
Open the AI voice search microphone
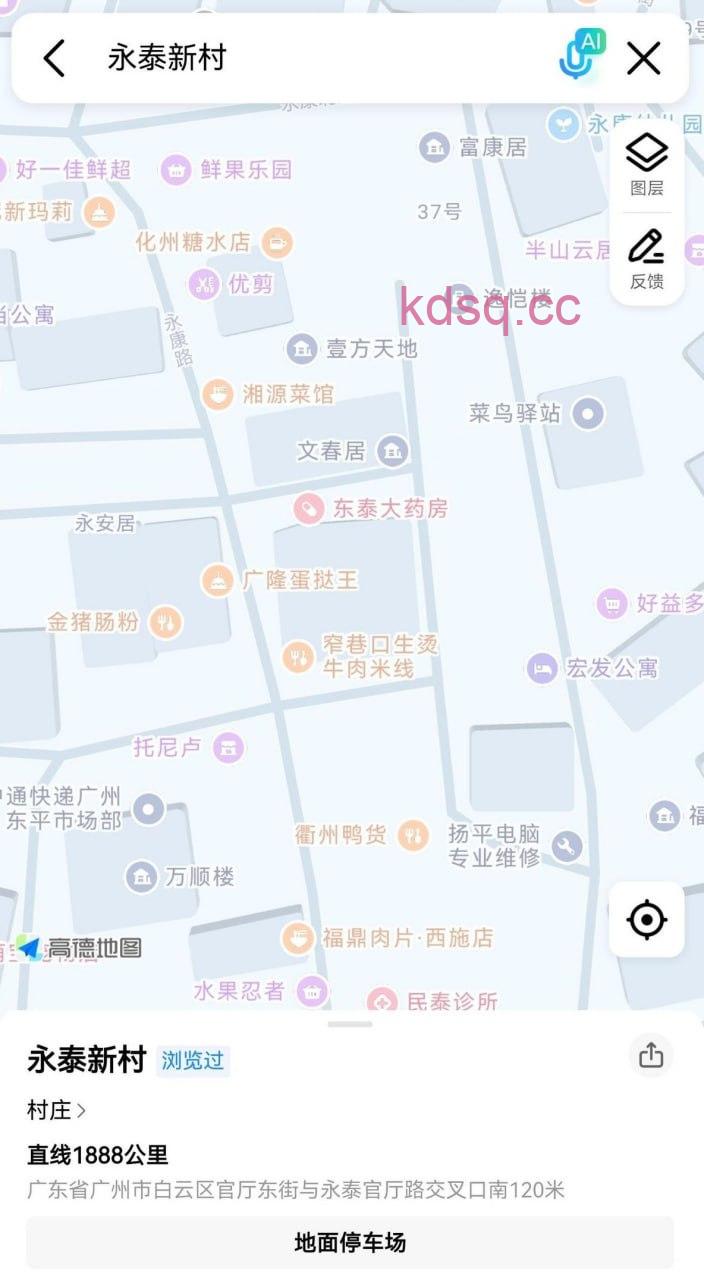[578, 56]
